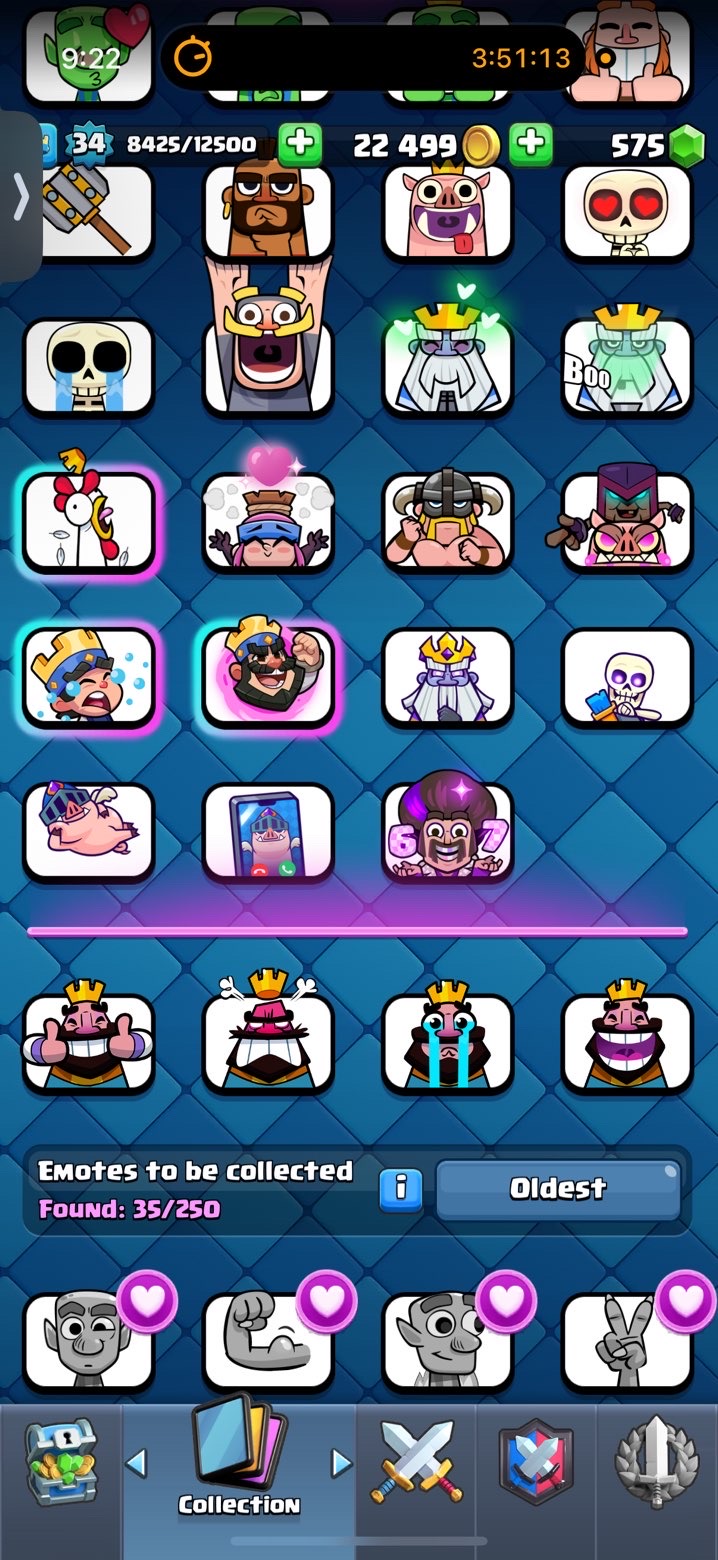Add experience with the plus beside 8425/12500
Viewport: 718px width, 1560px height.
(299, 145)
